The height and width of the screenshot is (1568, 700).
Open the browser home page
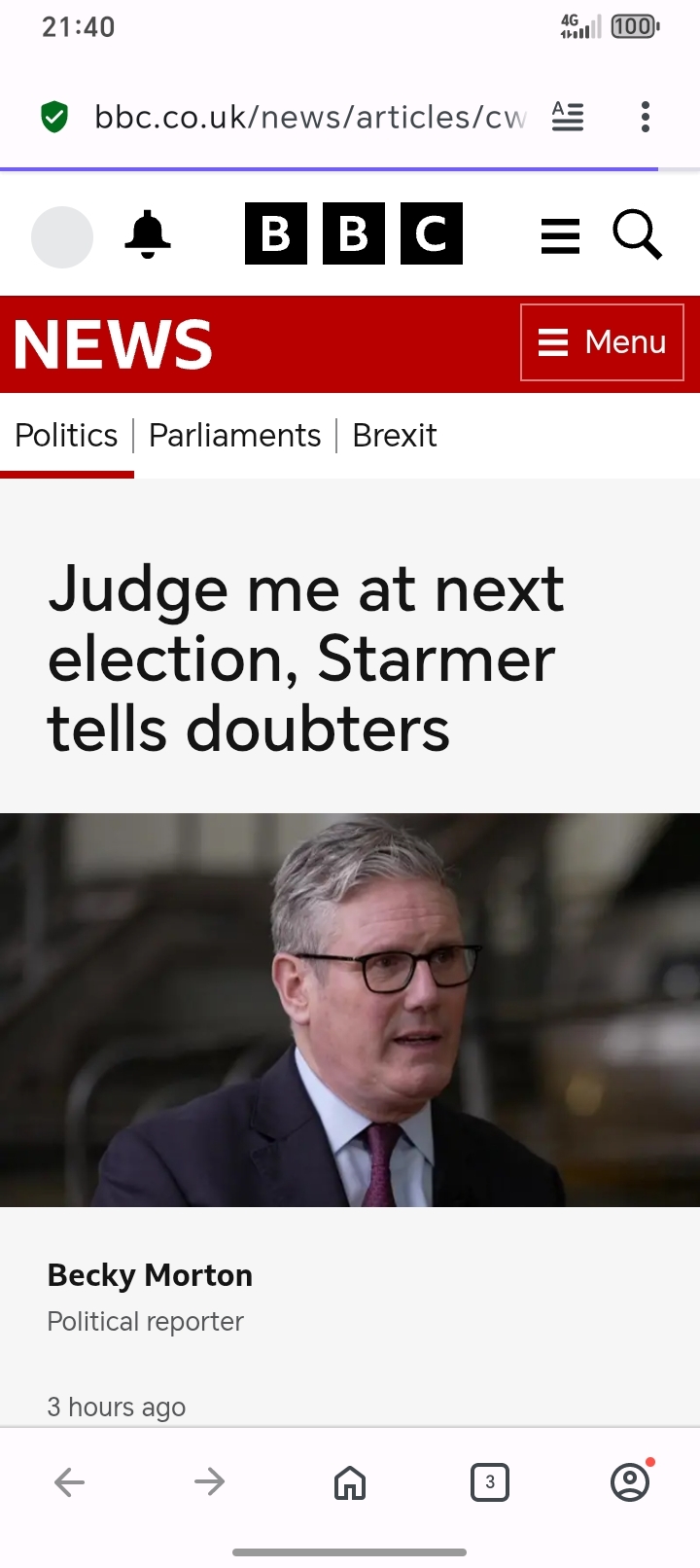coord(350,1482)
